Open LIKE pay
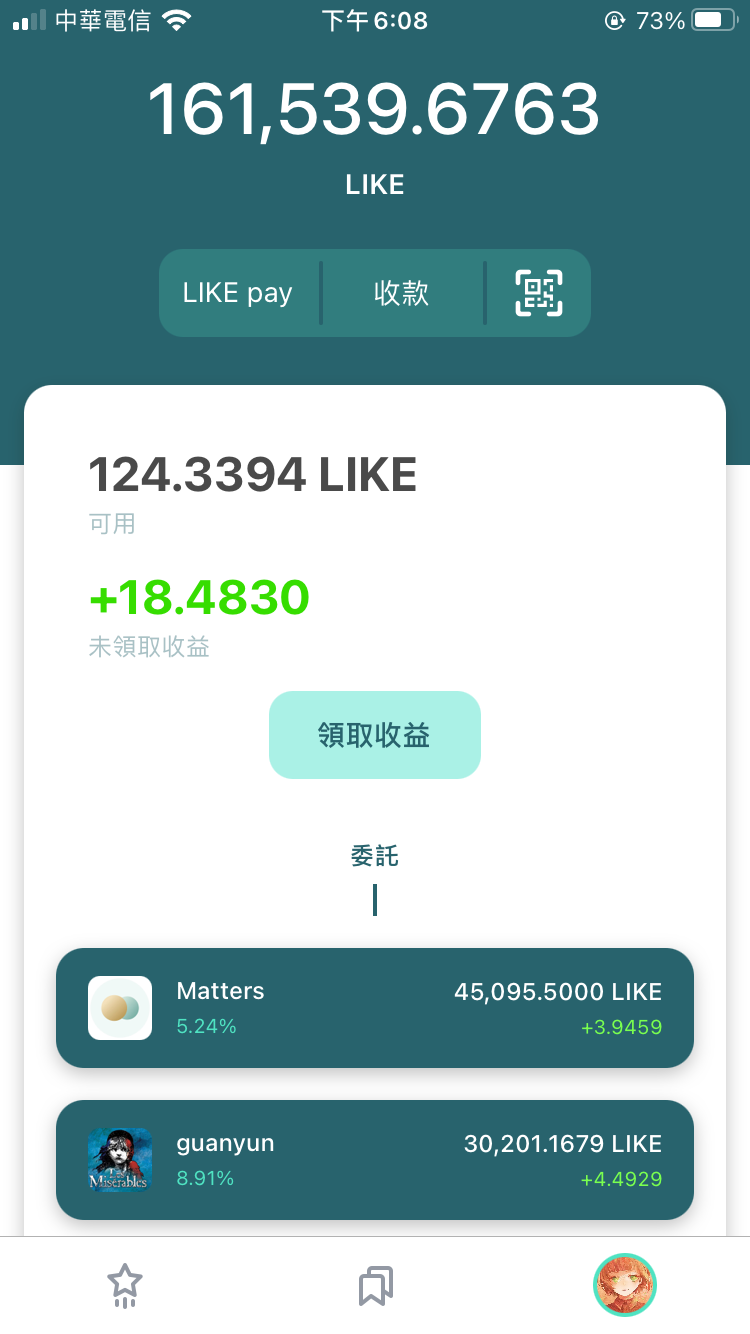Screen dimensions: 750x1334 pyautogui.click(x=238, y=293)
